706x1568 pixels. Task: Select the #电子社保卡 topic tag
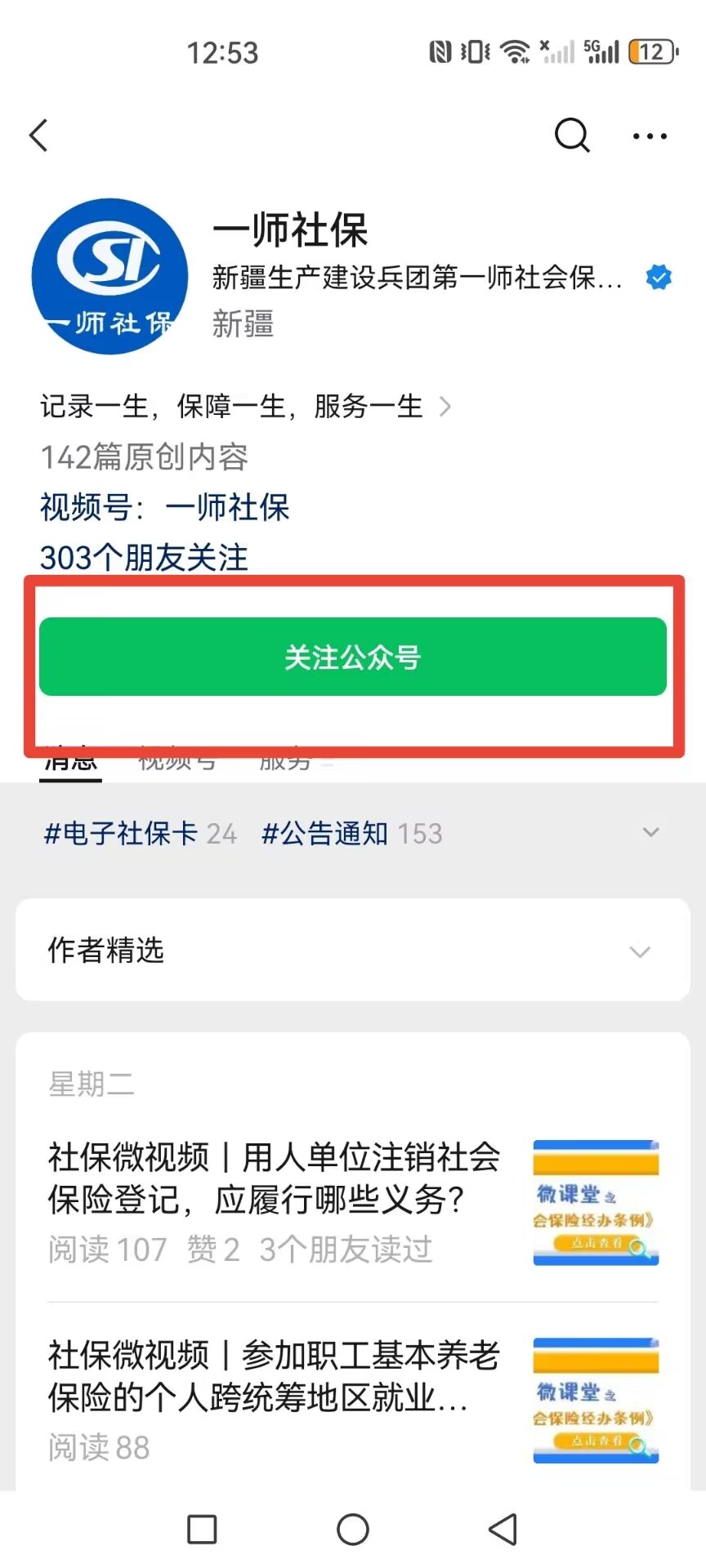[121, 833]
